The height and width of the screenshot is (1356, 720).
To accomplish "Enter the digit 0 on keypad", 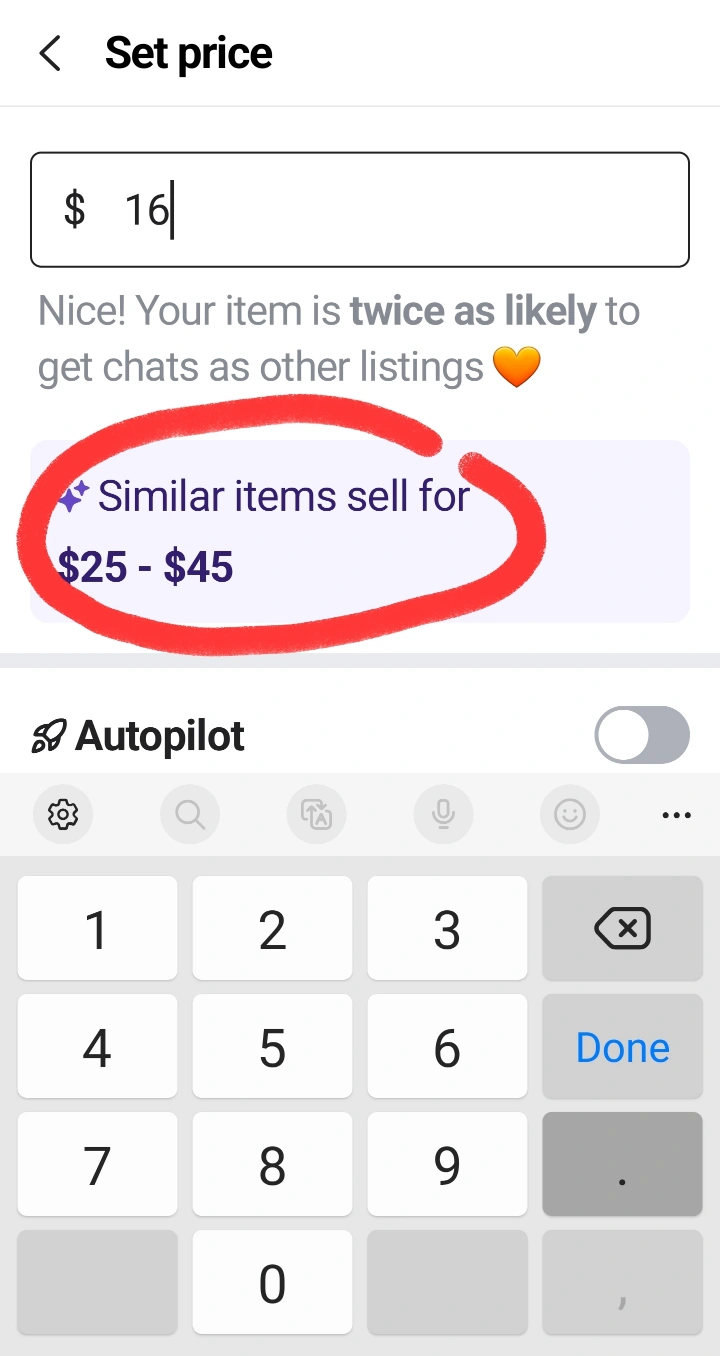I will click(272, 1283).
